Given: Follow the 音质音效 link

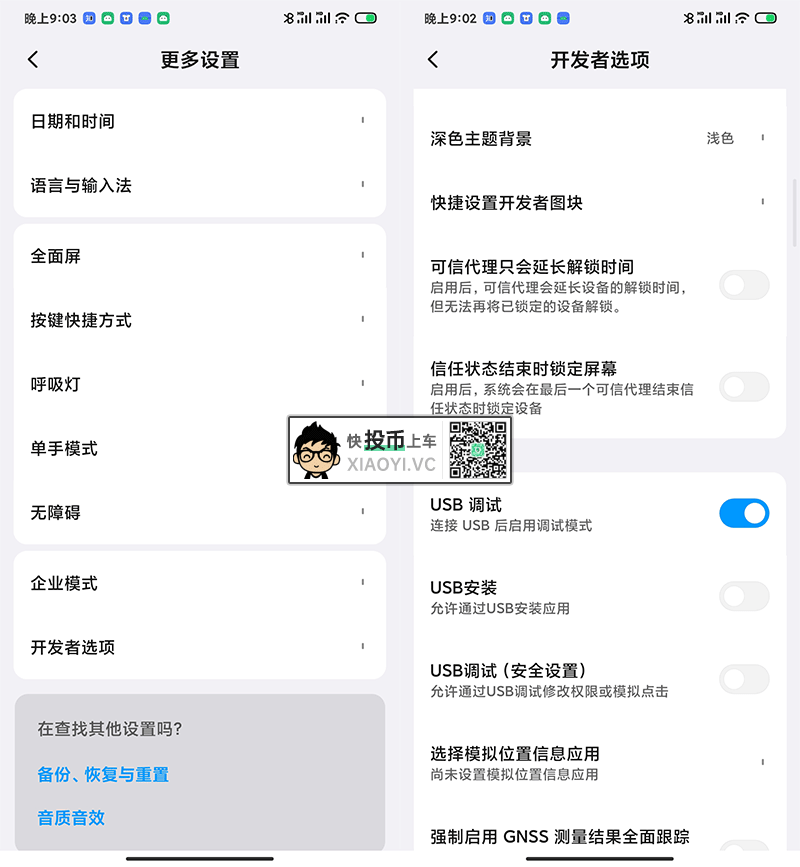Looking at the screenshot, I should click(71, 818).
